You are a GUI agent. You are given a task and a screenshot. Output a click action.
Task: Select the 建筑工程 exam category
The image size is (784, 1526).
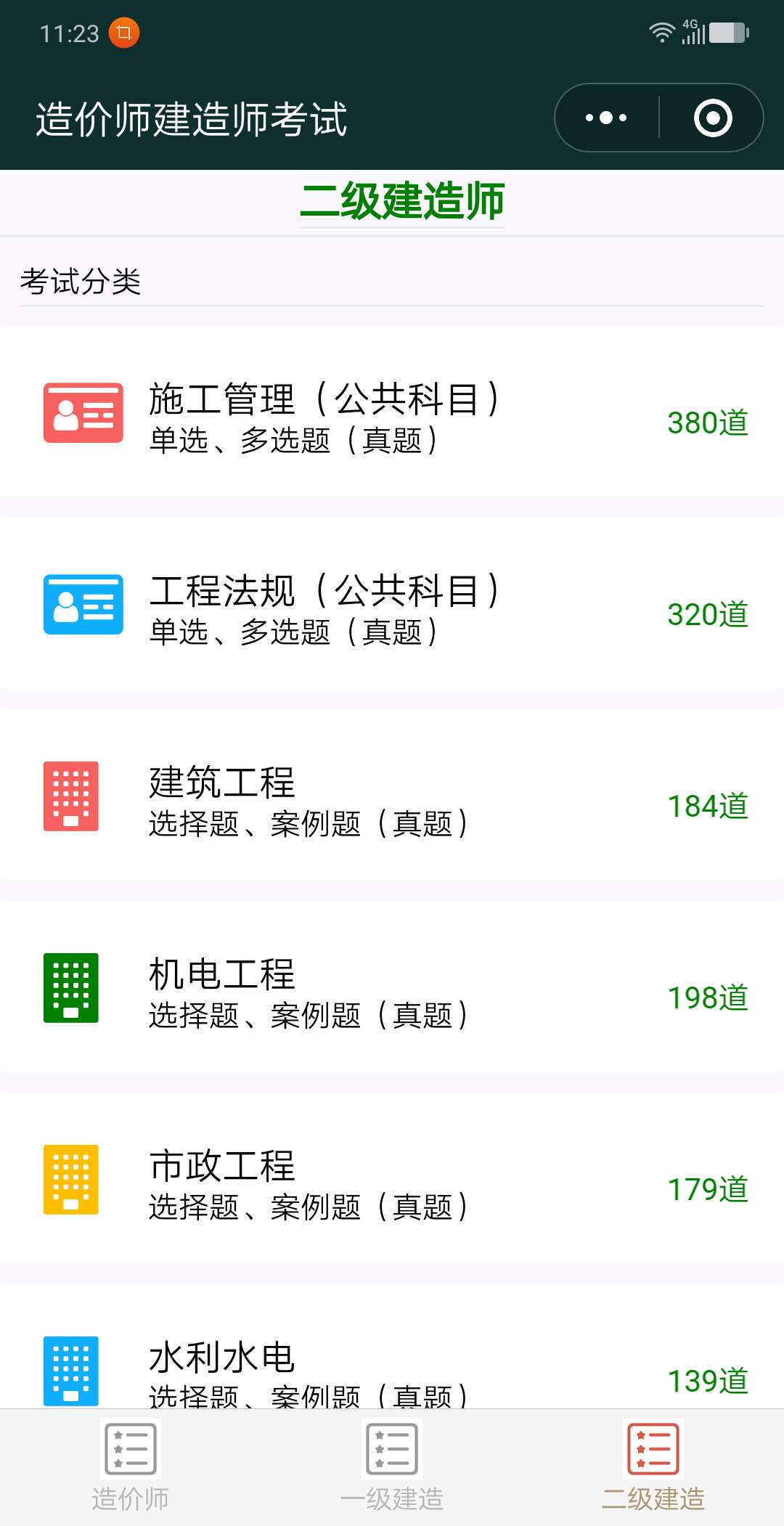point(392,795)
